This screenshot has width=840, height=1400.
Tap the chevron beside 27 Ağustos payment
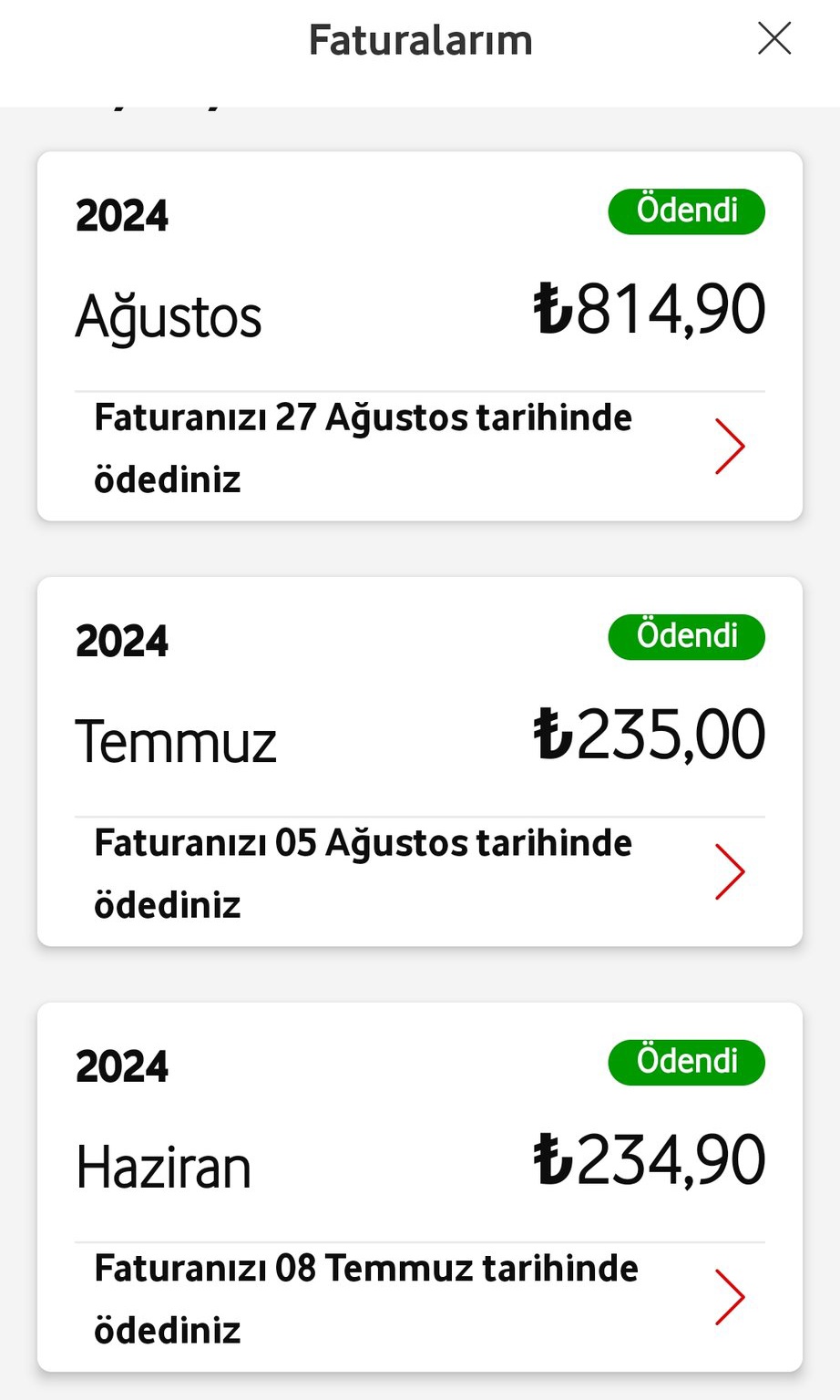(730, 447)
